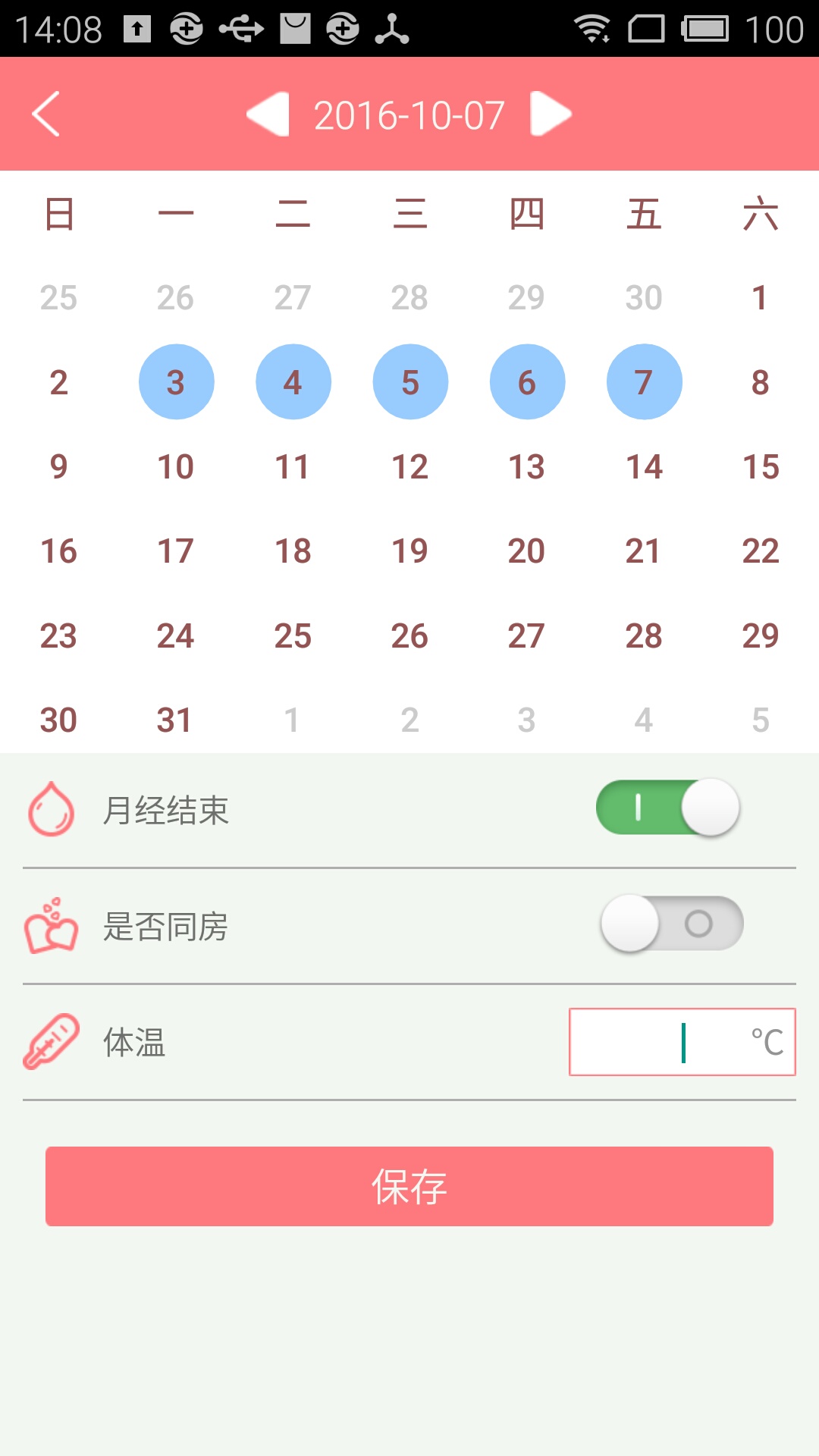Enable the 是否同房 switch
Image resolution: width=819 pixels, height=1456 pixels.
tap(671, 924)
